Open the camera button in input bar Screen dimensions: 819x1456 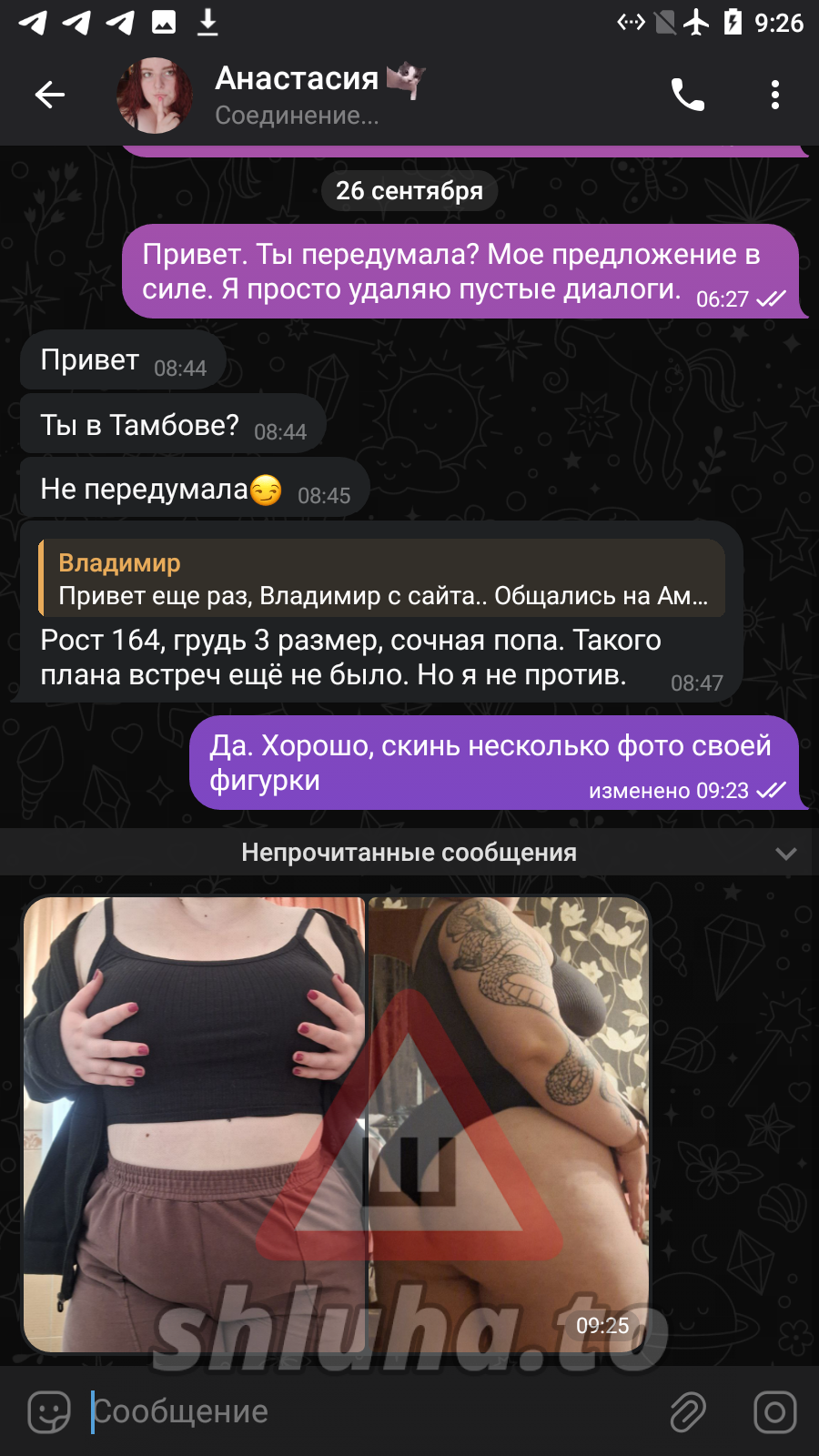(774, 1412)
